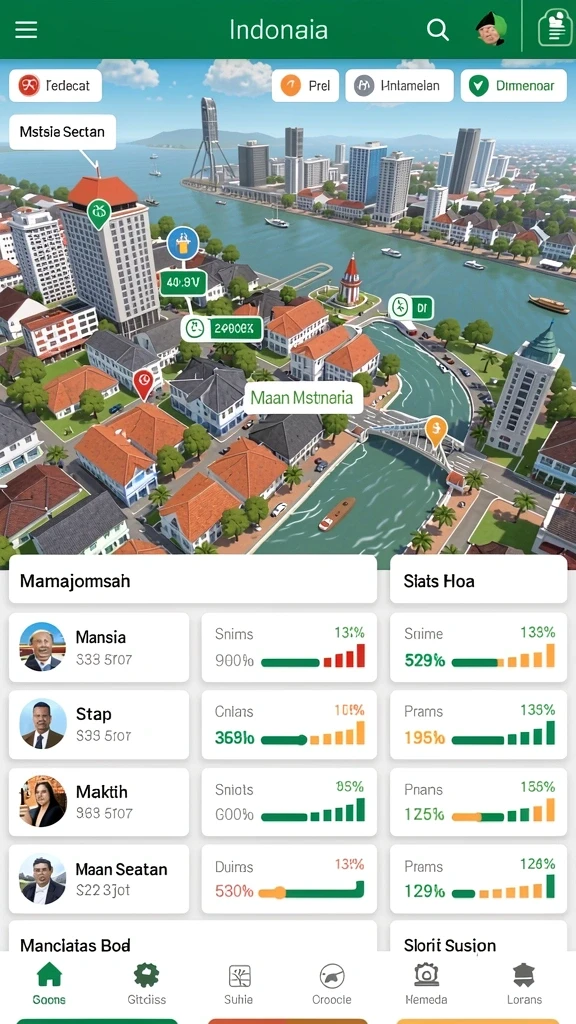
Task: Open the profile avatar
Action: coord(491,29)
